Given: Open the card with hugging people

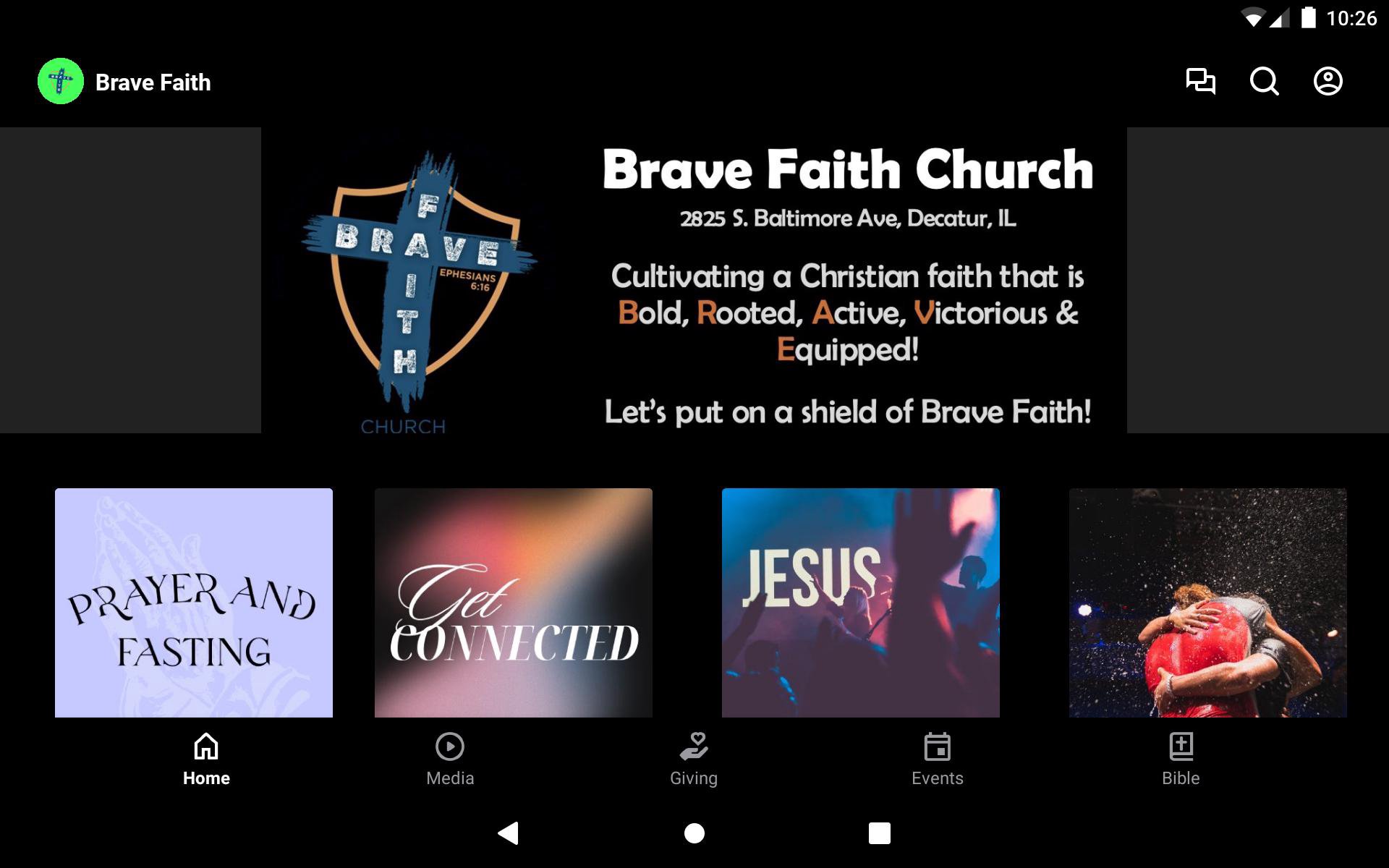Looking at the screenshot, I should (x=1208, y=603).
